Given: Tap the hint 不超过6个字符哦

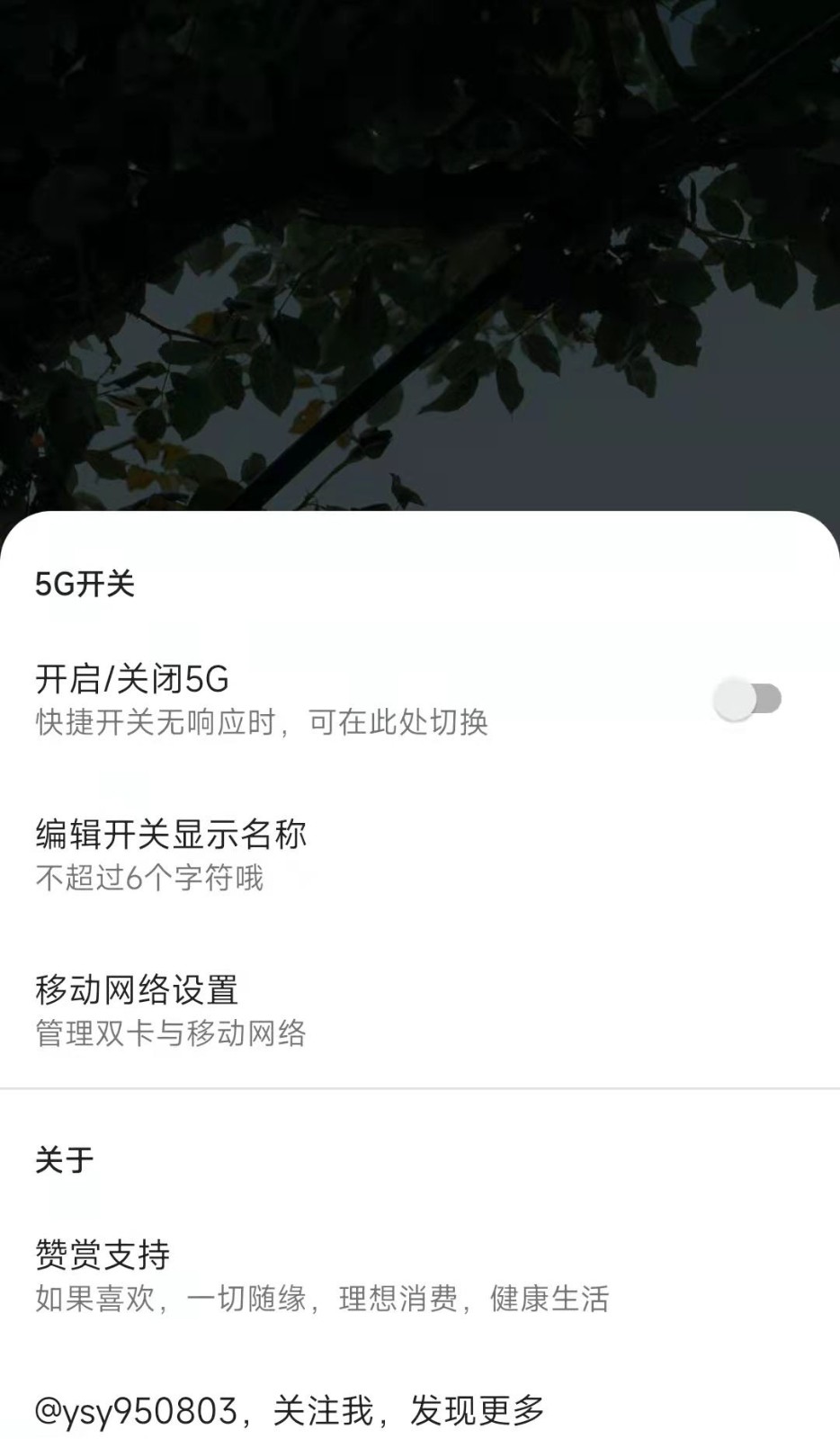Looking at the screenshot, I should [148, 880].
